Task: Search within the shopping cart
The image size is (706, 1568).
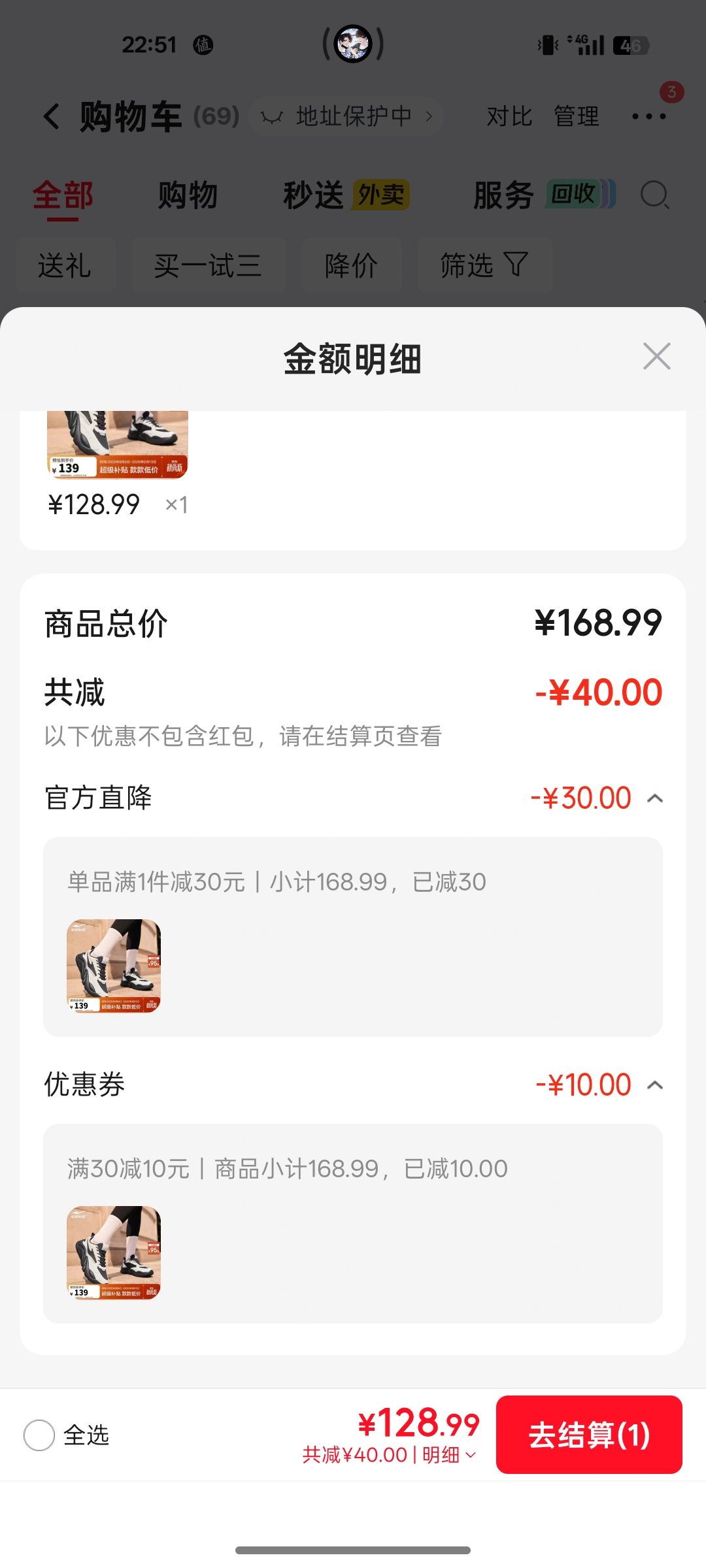Action: (654, 195)
